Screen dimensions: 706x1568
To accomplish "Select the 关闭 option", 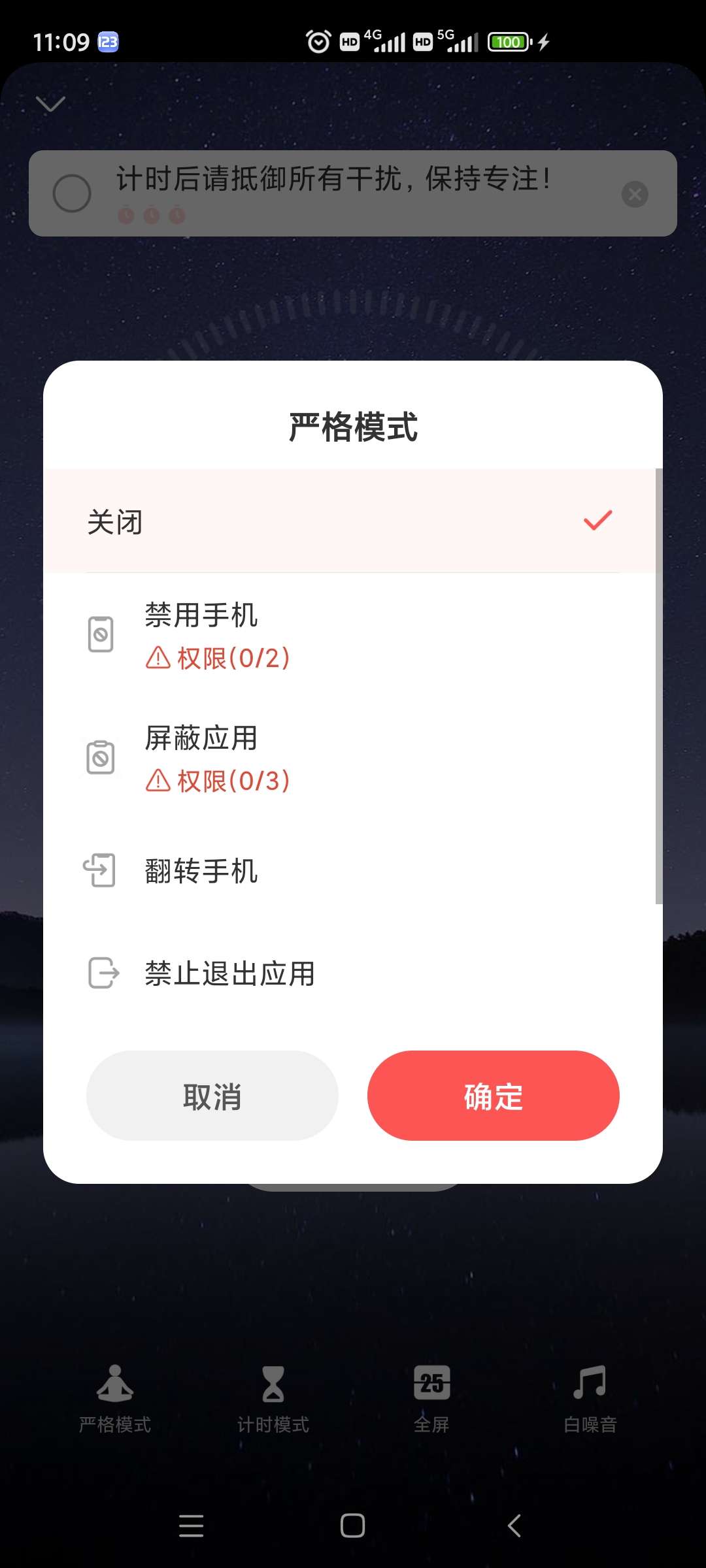I will [x=349, y=521].
